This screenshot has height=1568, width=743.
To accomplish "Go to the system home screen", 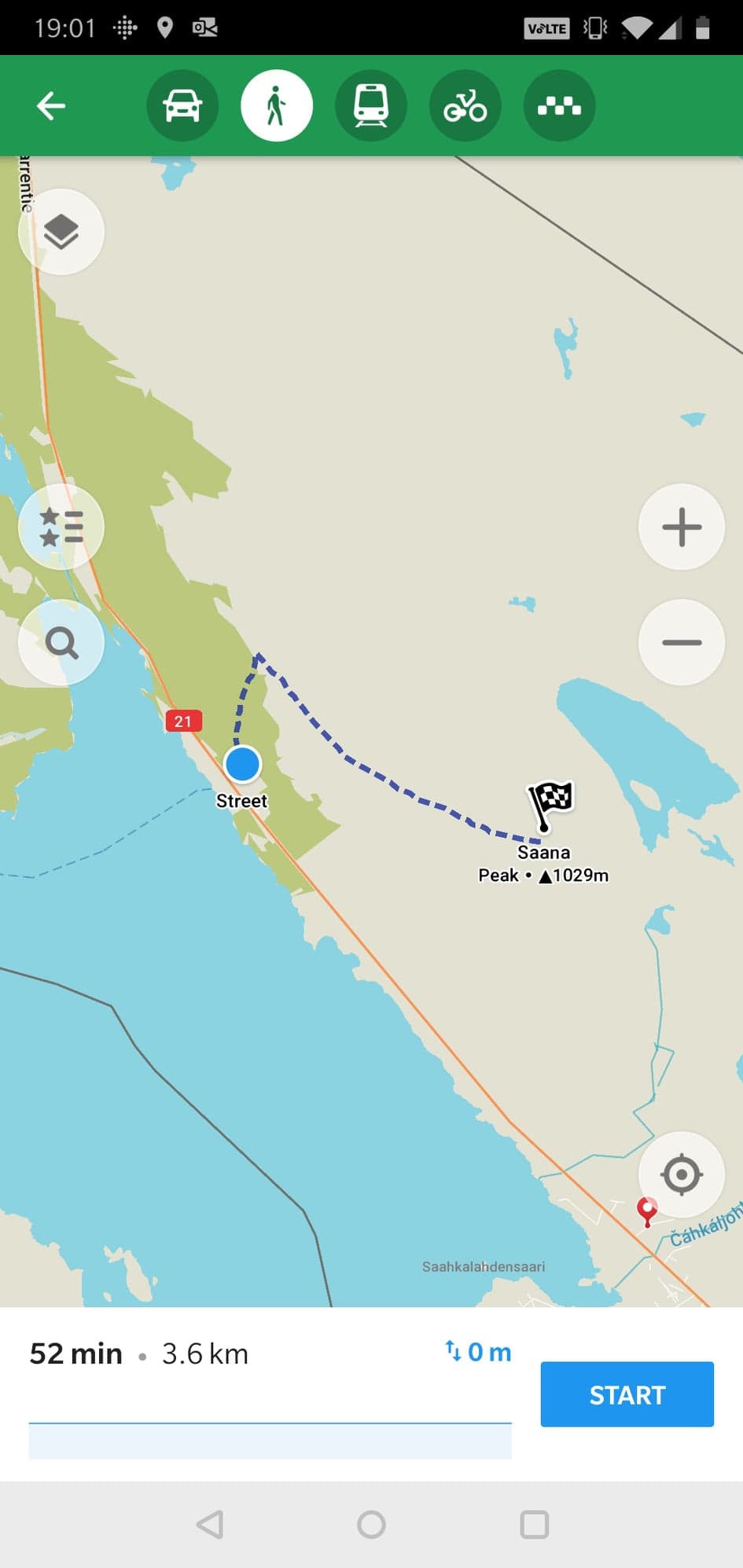I will click(x=371, y=1525).
